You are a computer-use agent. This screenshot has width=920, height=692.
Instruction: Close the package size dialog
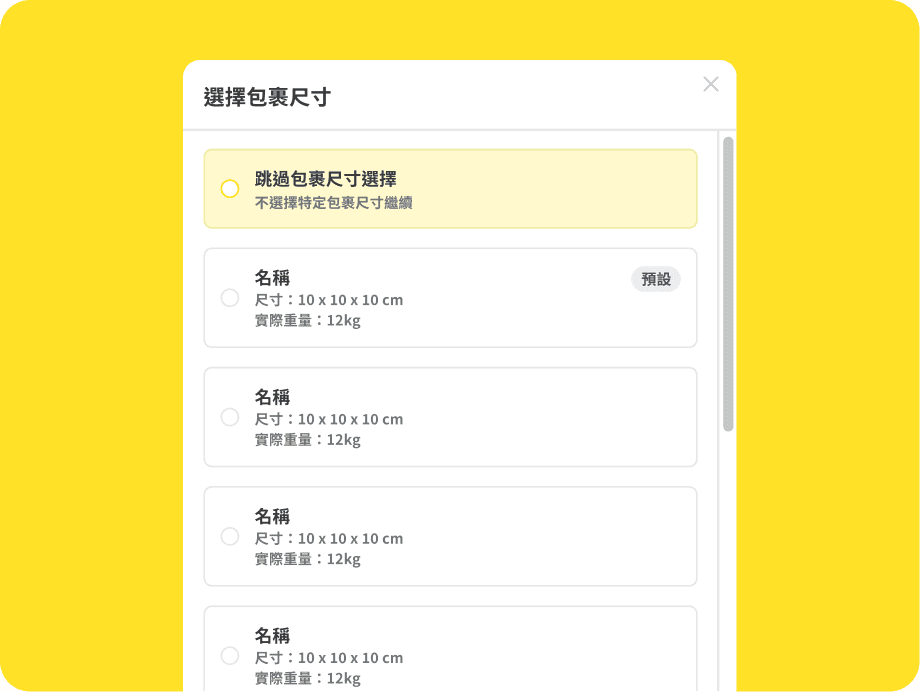pos(710,85)
